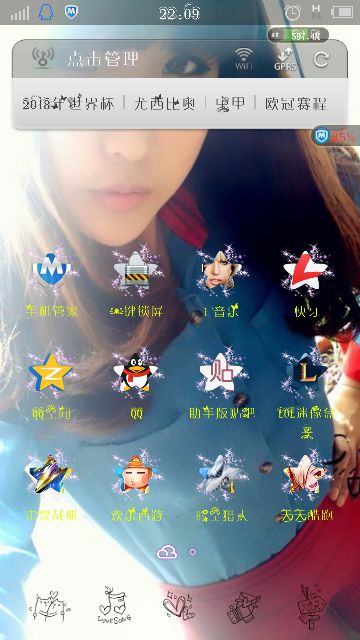Open the LoveSong dock icon

114,605
